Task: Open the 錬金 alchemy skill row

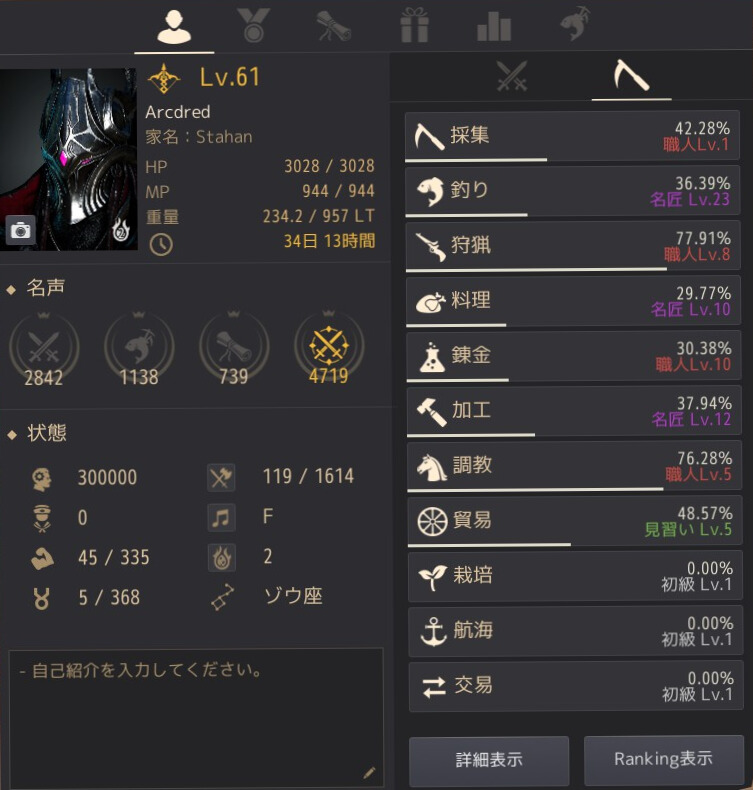Action: click(573, 356)
